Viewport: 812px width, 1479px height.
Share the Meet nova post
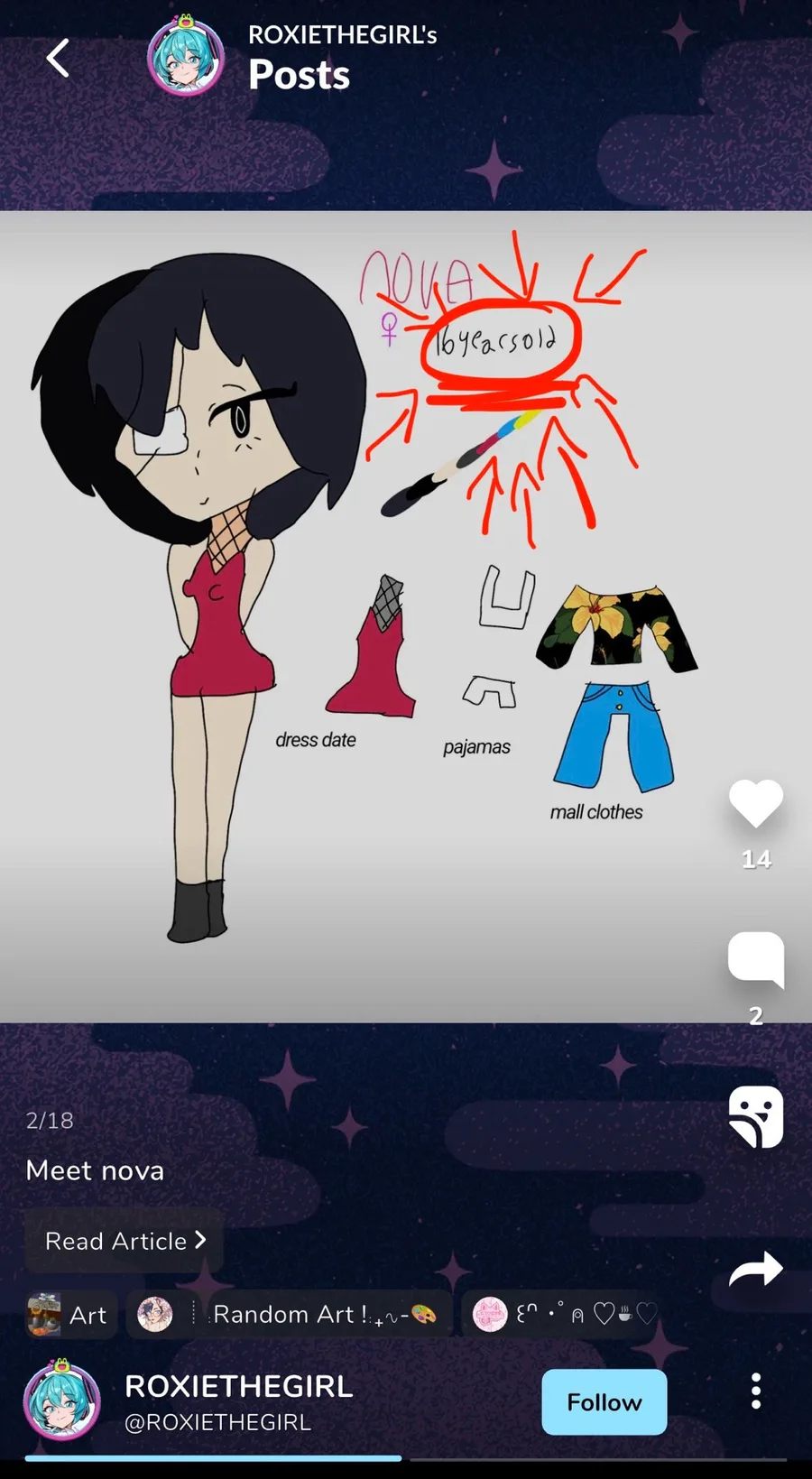(755, 1270)
